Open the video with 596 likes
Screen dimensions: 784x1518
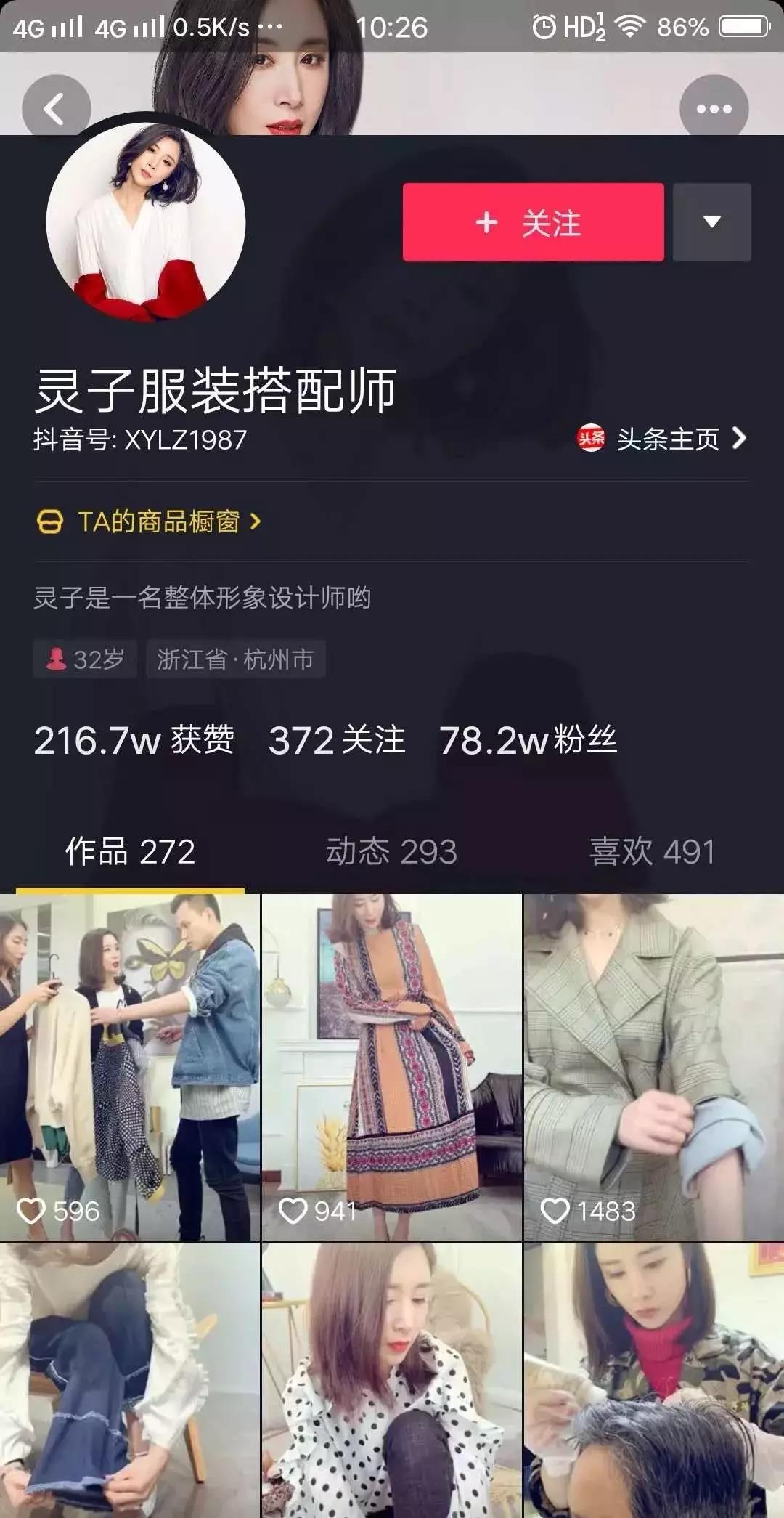coord(129,1066)
